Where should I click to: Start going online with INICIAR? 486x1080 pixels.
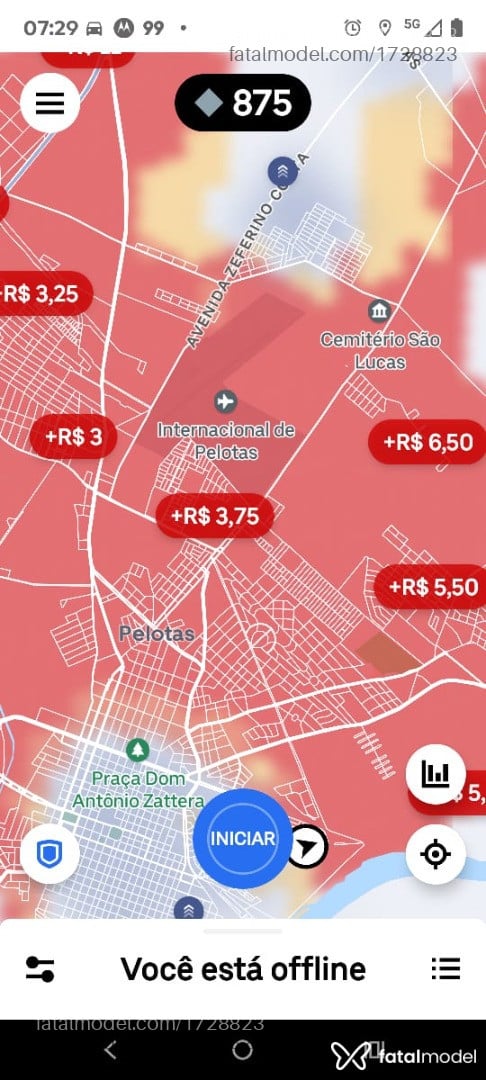point(243,838)
